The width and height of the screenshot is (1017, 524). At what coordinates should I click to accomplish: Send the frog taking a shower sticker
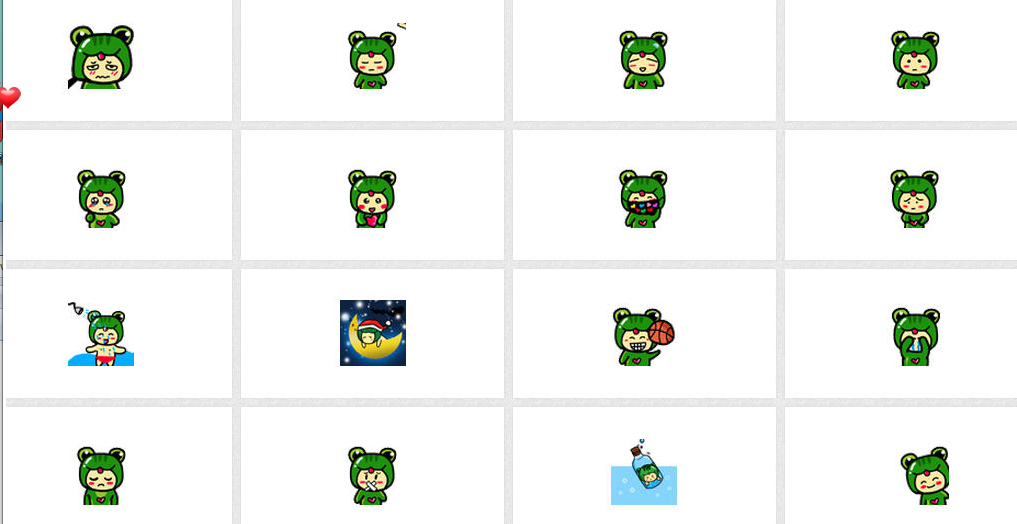click(100, 335)
